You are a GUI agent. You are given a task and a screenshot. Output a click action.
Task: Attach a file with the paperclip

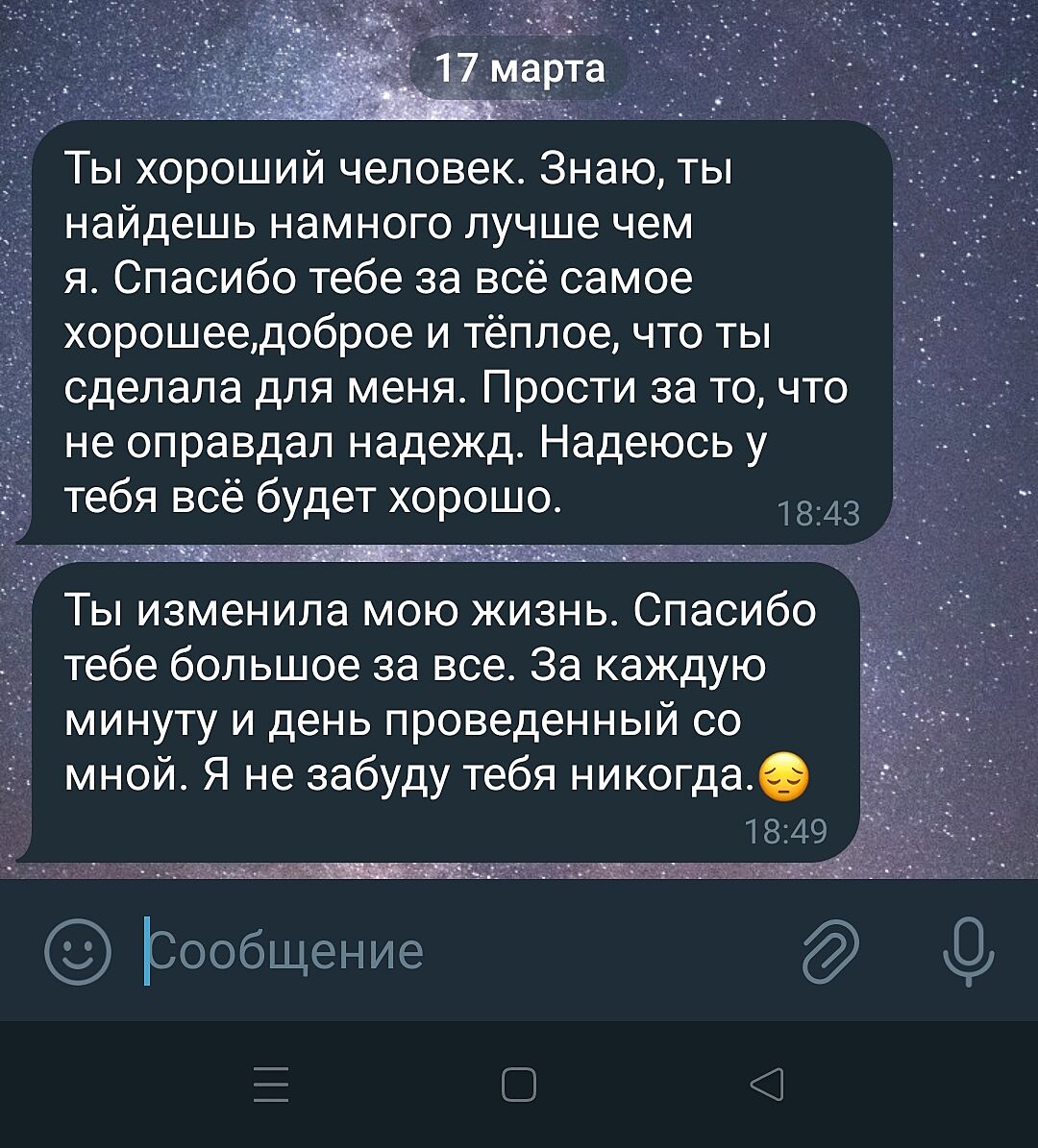pyautogui.click(x=829, y=952)
